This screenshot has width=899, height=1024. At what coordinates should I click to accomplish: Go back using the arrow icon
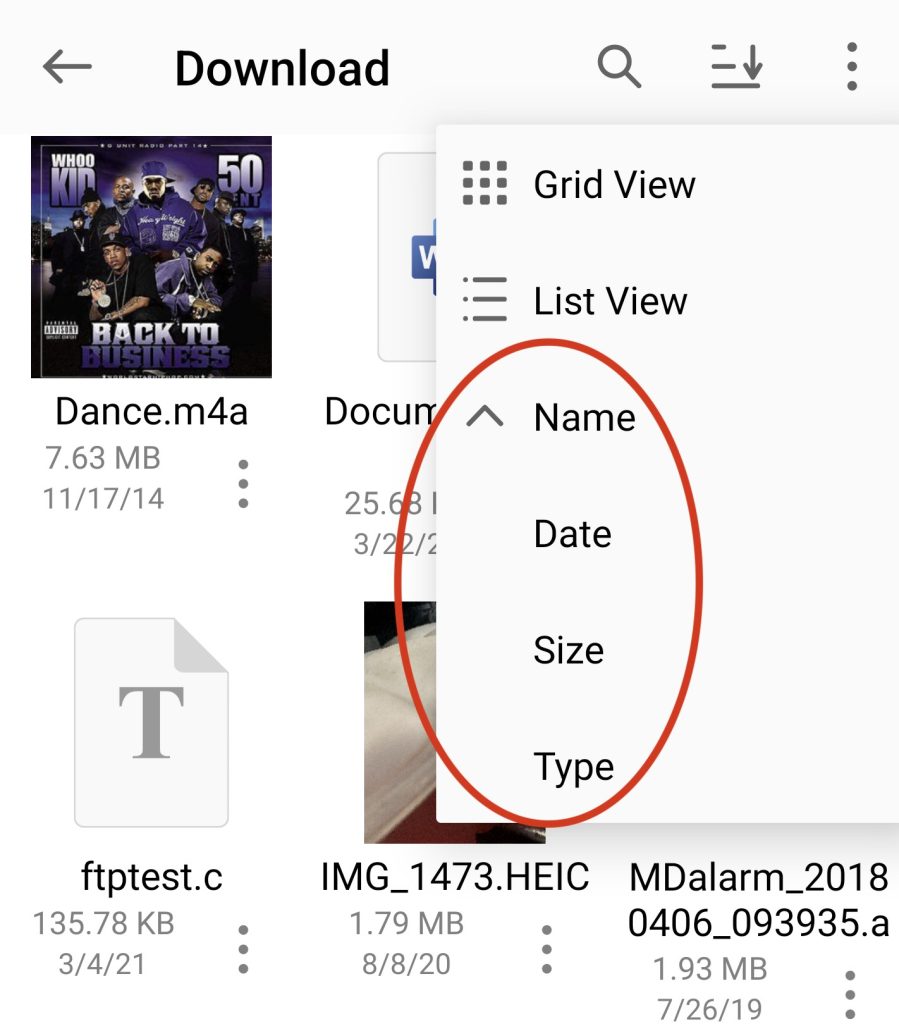coord(68,68)
